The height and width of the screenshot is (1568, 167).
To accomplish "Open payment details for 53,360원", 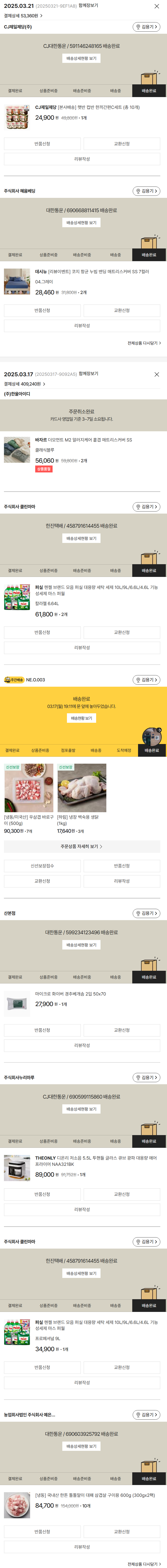I will (23, 16).
